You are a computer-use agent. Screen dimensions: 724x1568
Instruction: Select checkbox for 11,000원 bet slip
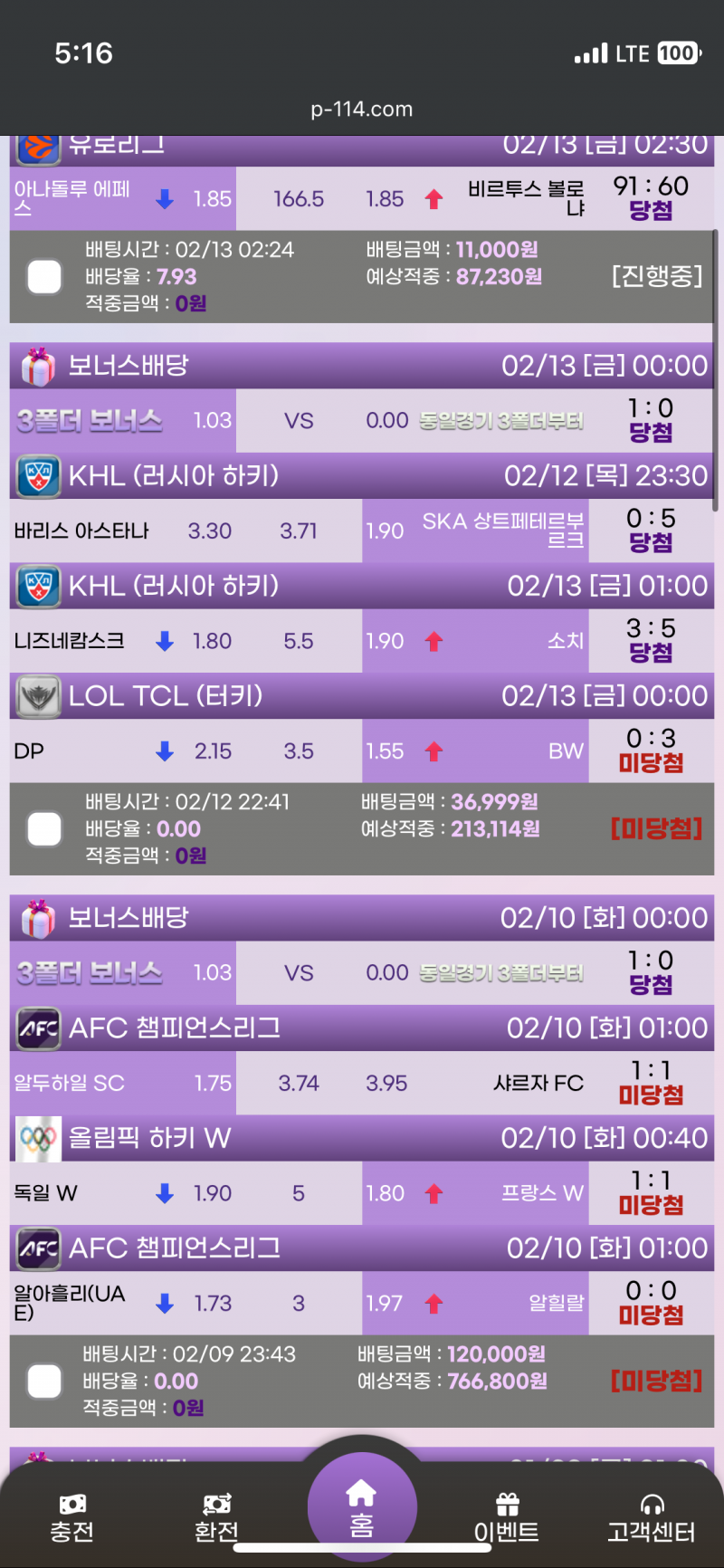pyautogui.click(x=44, y=276)
